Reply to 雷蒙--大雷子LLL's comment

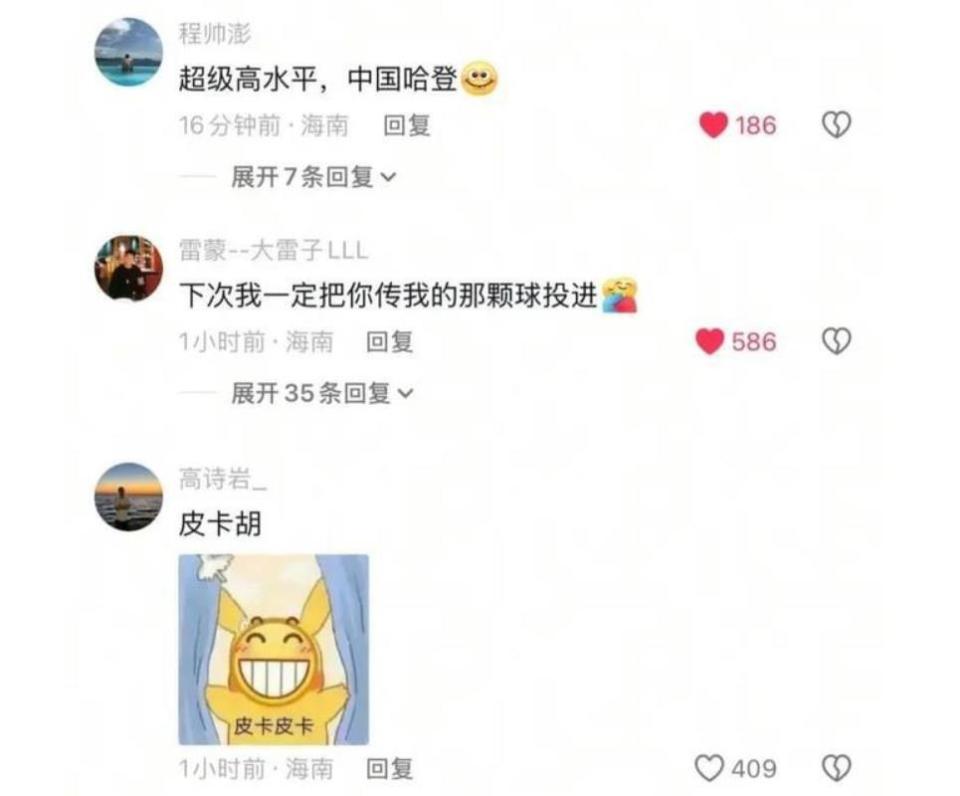click(x=390, y=342)
